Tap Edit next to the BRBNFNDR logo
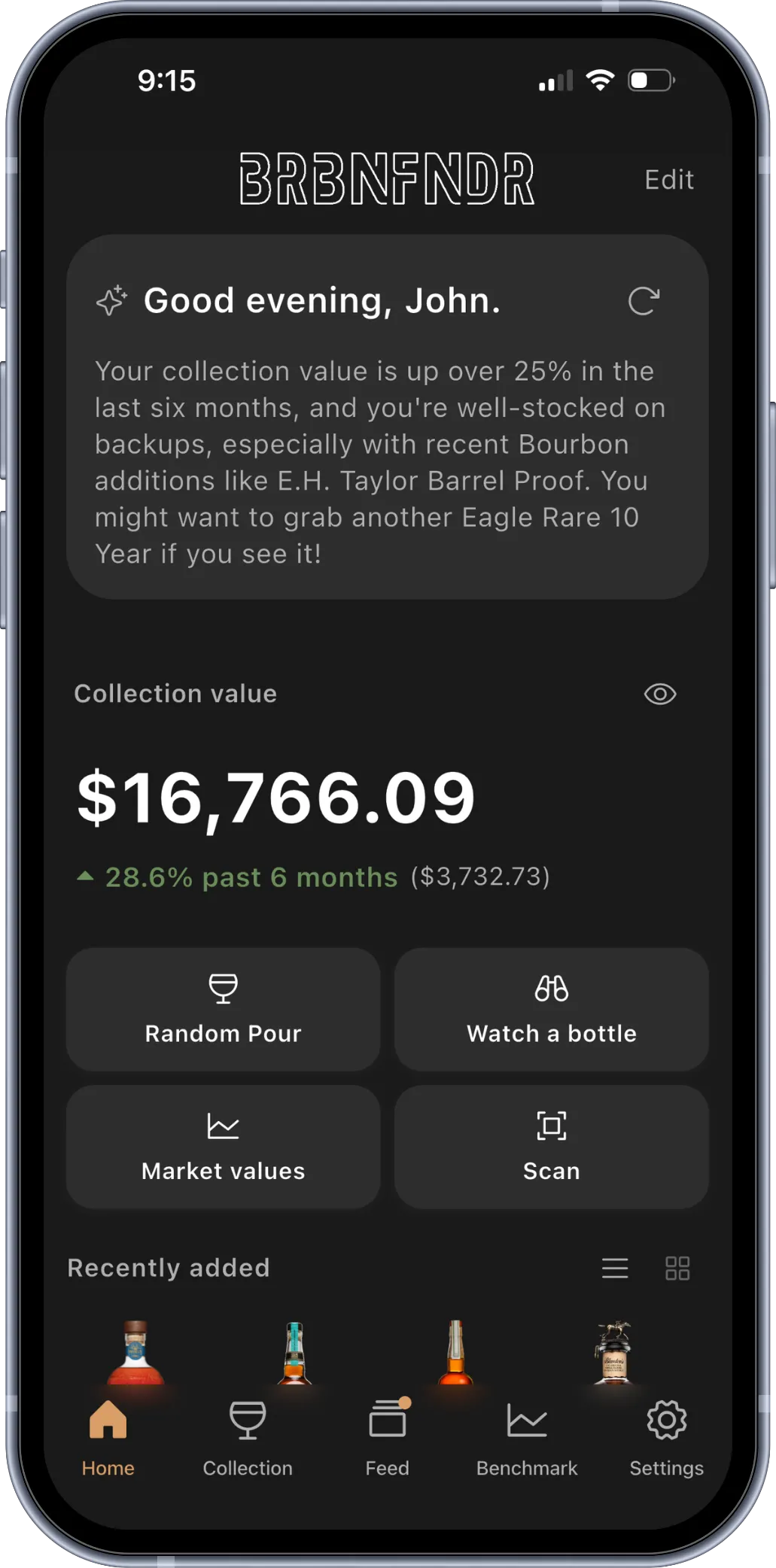 (x=669, y=179)
